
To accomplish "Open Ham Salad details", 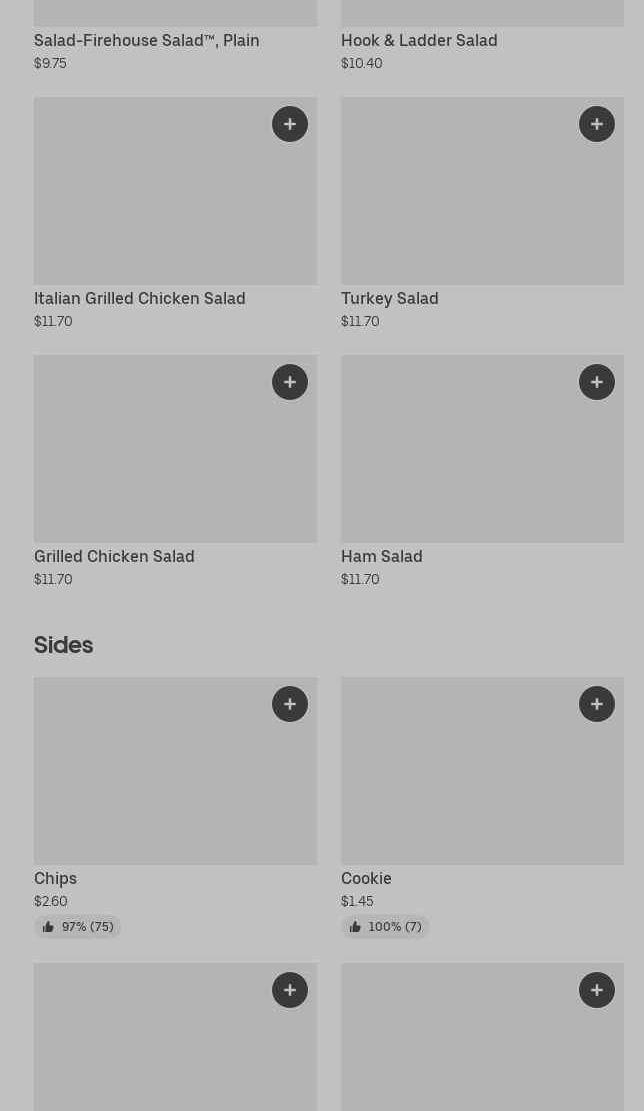I will (382, 556).
